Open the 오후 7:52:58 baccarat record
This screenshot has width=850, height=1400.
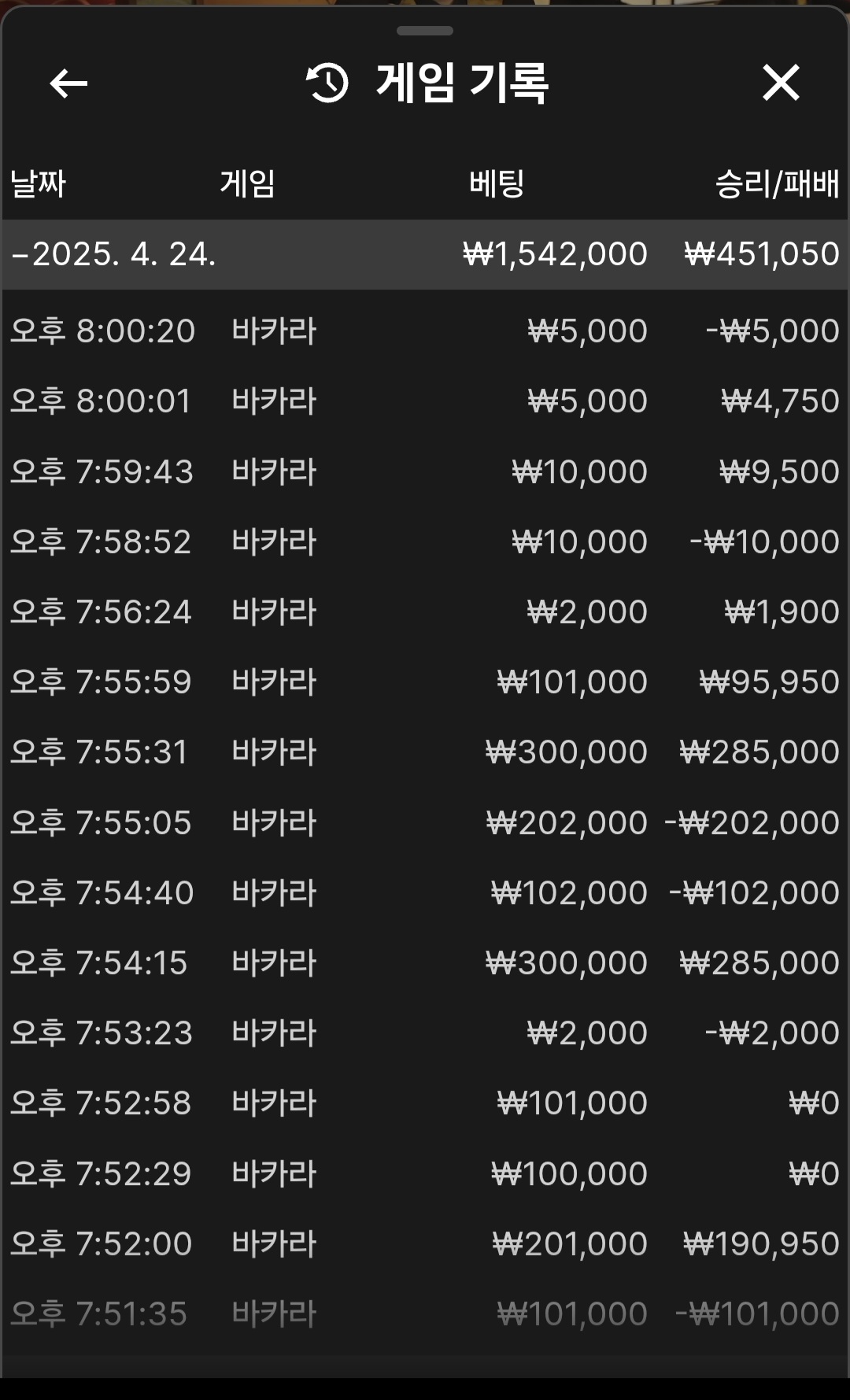425,1103
